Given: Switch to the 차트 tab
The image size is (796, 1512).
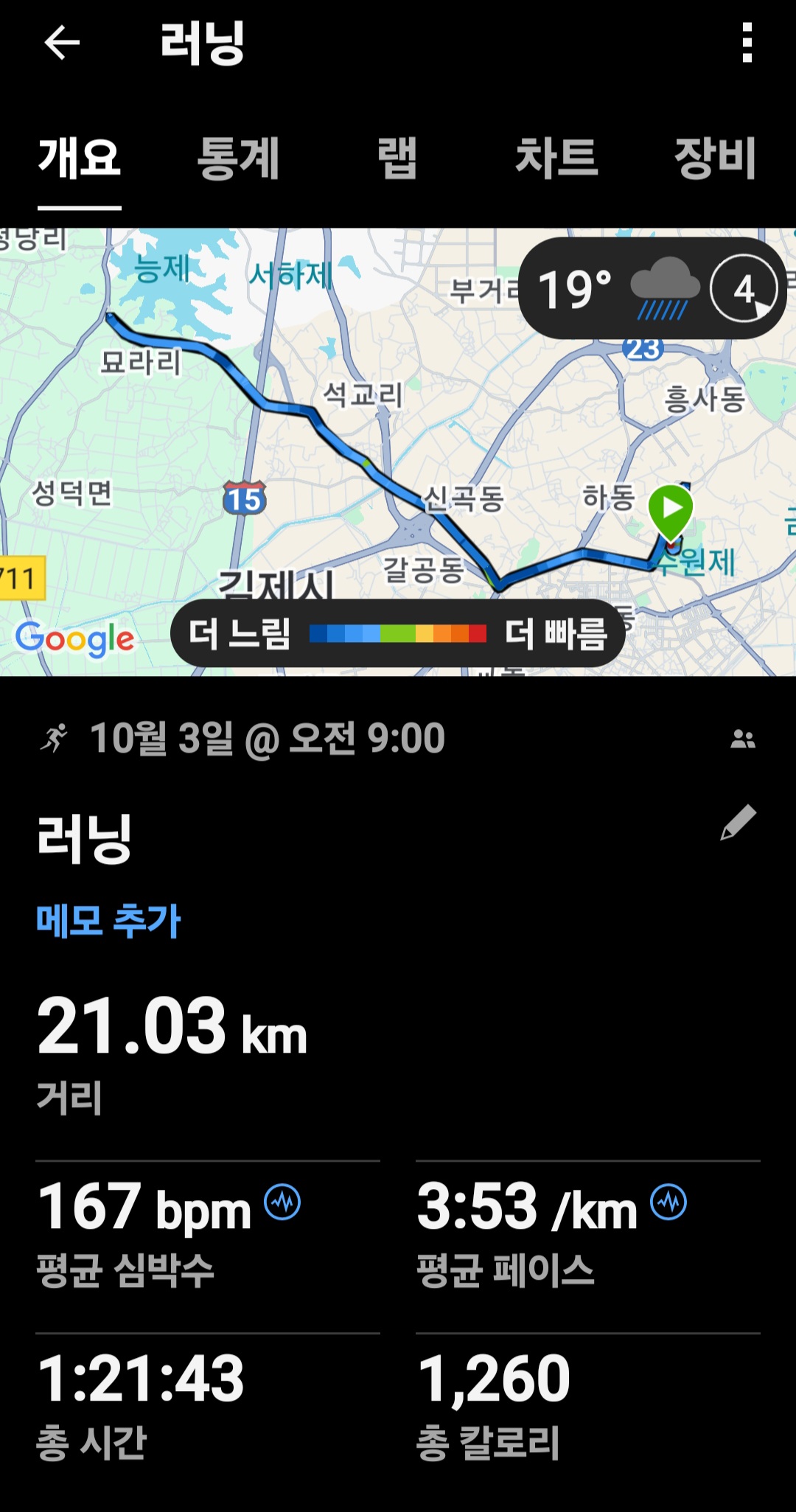Looking at the screenshot, I should point(556,158).
